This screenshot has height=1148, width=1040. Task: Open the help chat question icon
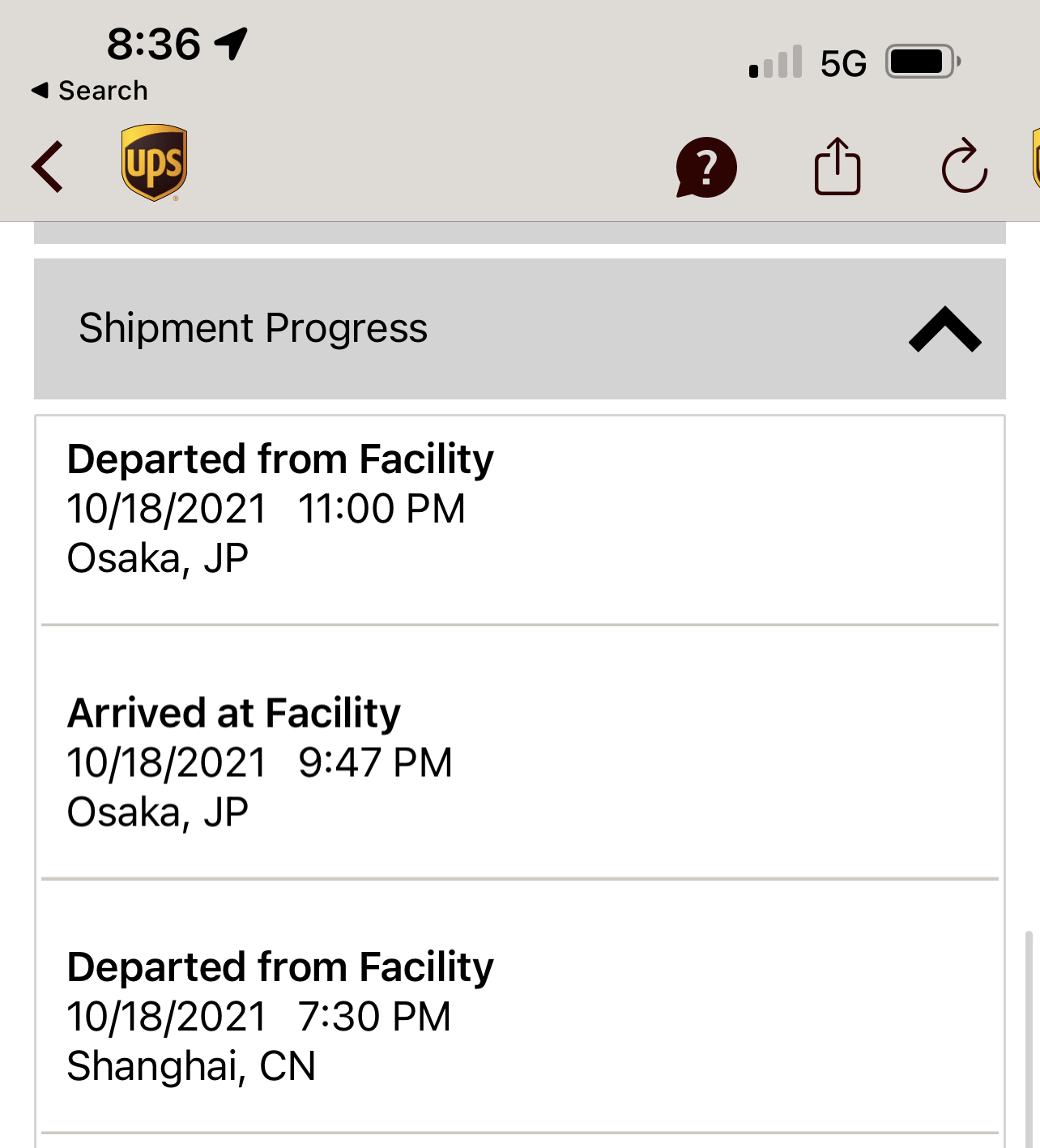tap(706, 168)
